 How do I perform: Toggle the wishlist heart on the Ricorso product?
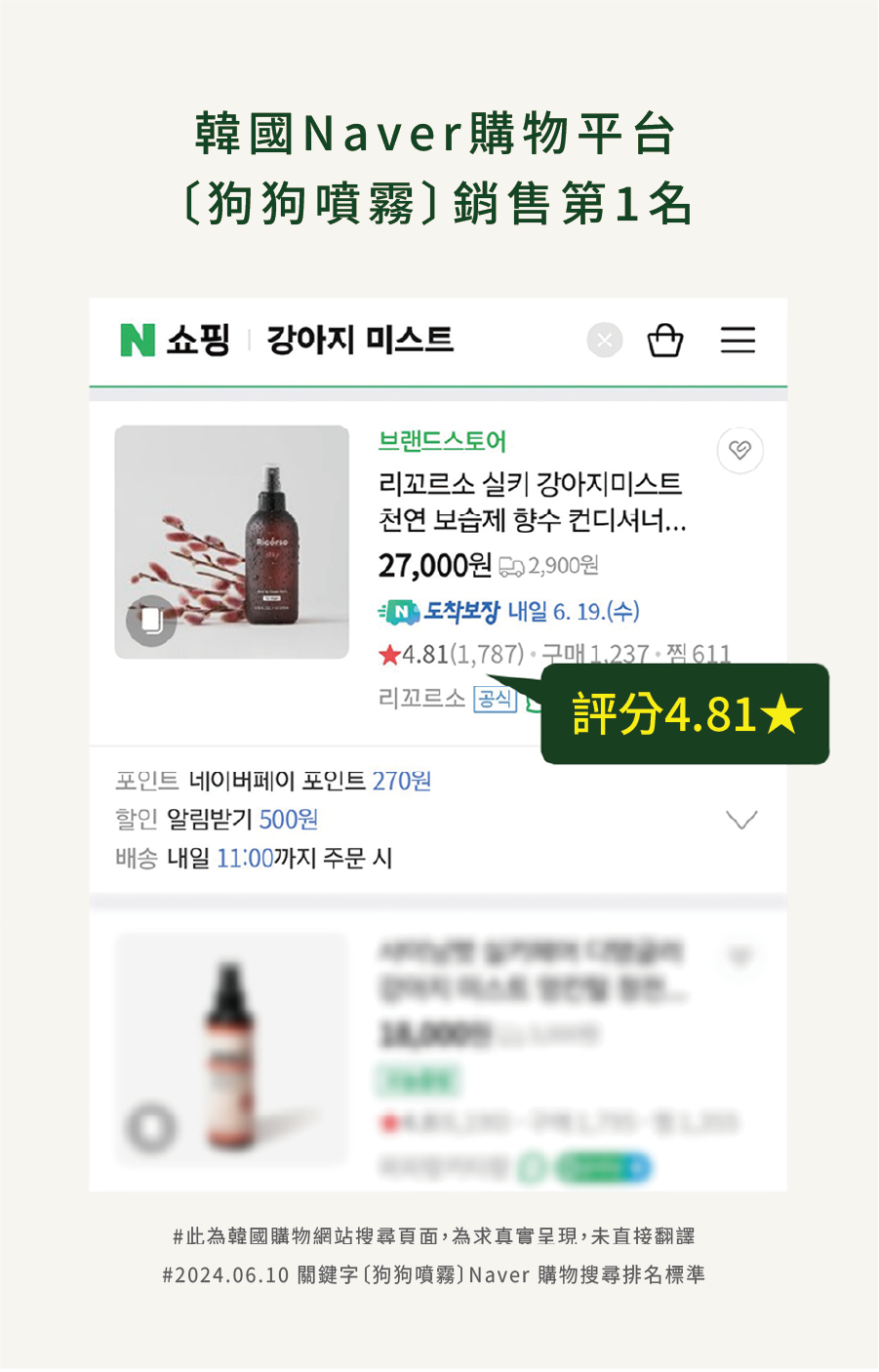(x=739, y=451)
